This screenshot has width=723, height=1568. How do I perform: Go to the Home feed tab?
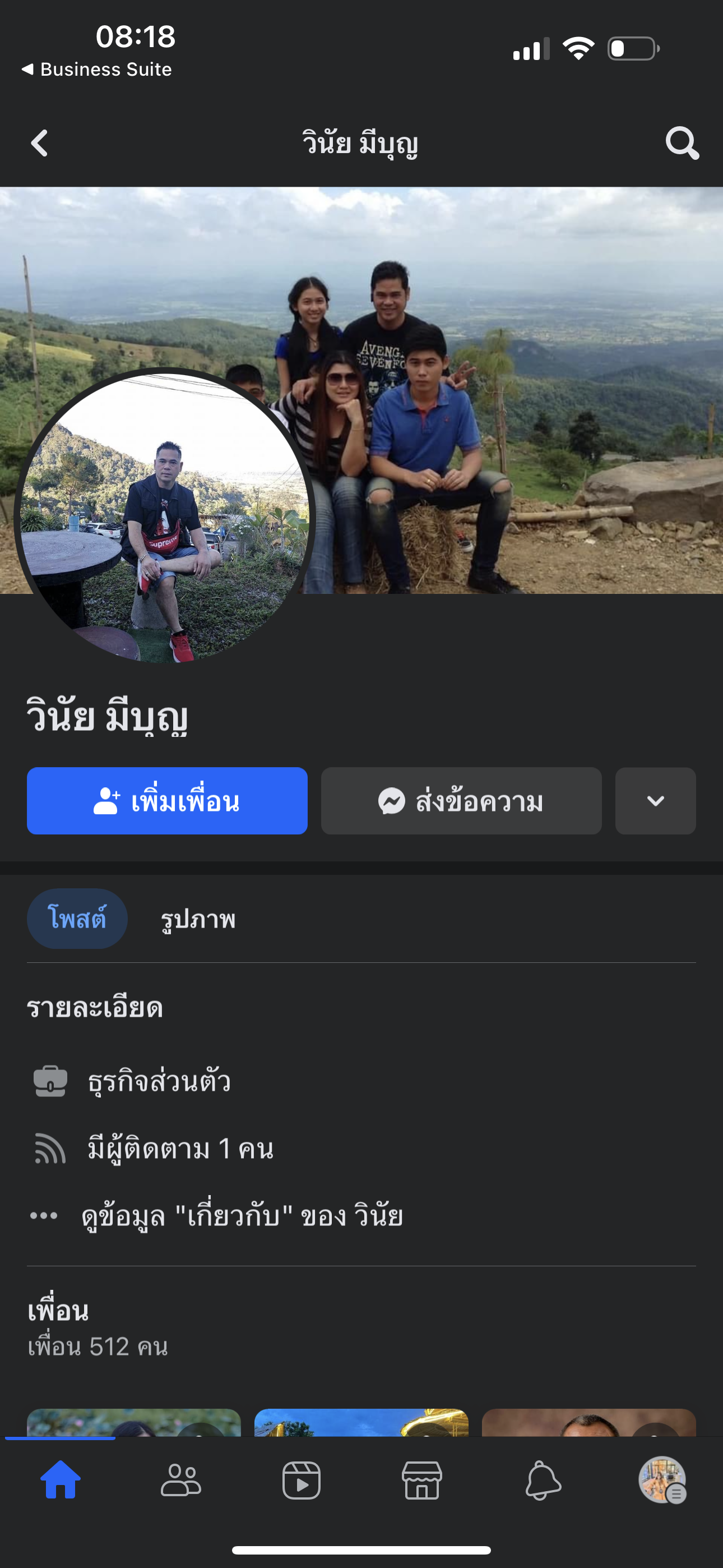61,1481
